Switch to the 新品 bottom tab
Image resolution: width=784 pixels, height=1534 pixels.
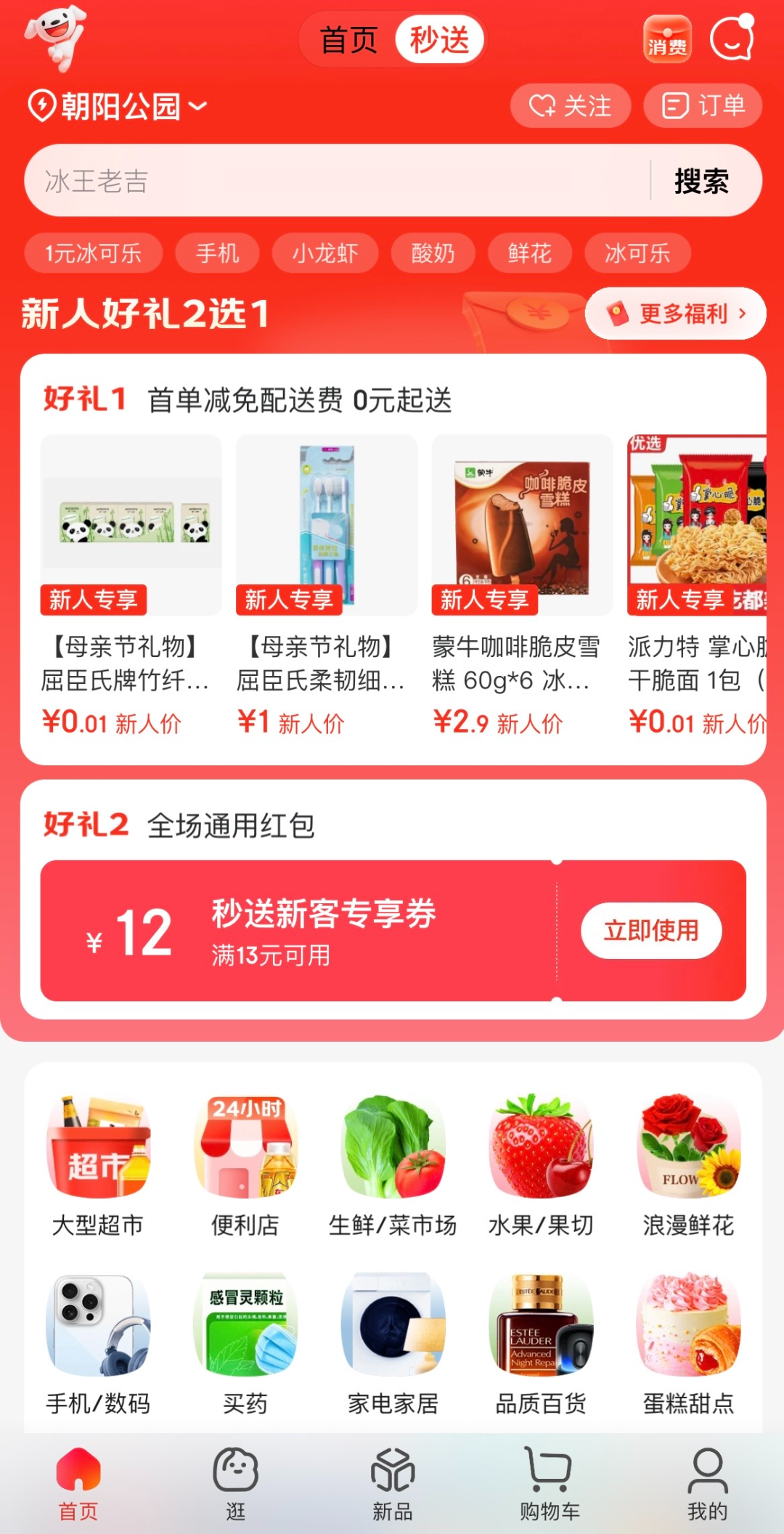(x=392, y=1484)
